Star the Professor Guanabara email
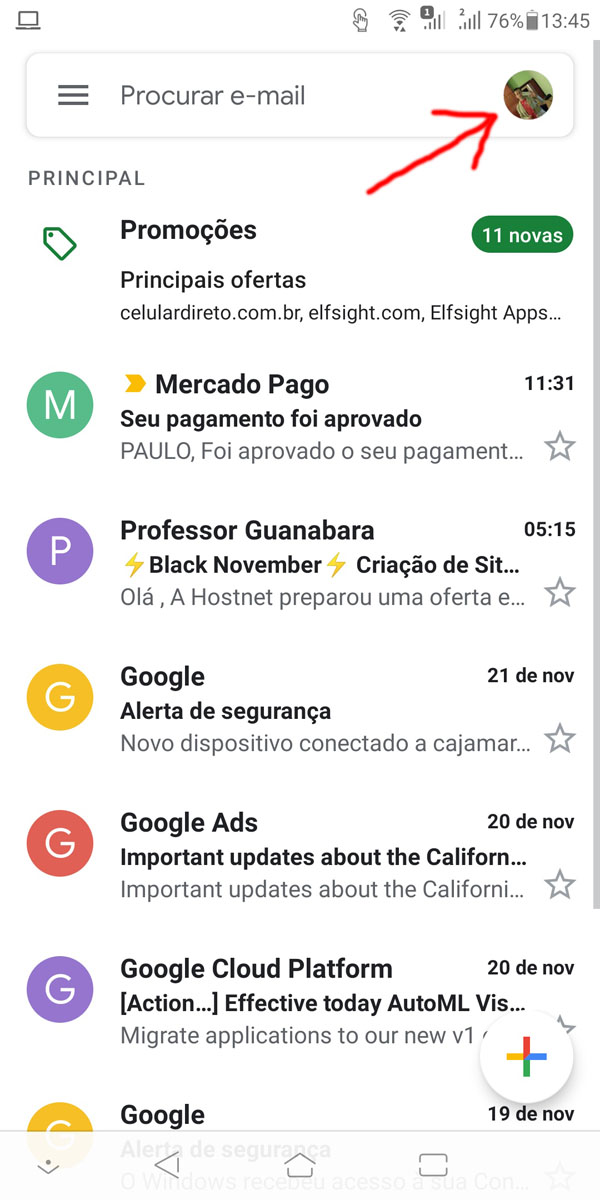This screenshot has width=600, height=1200. tap(560, 592)
